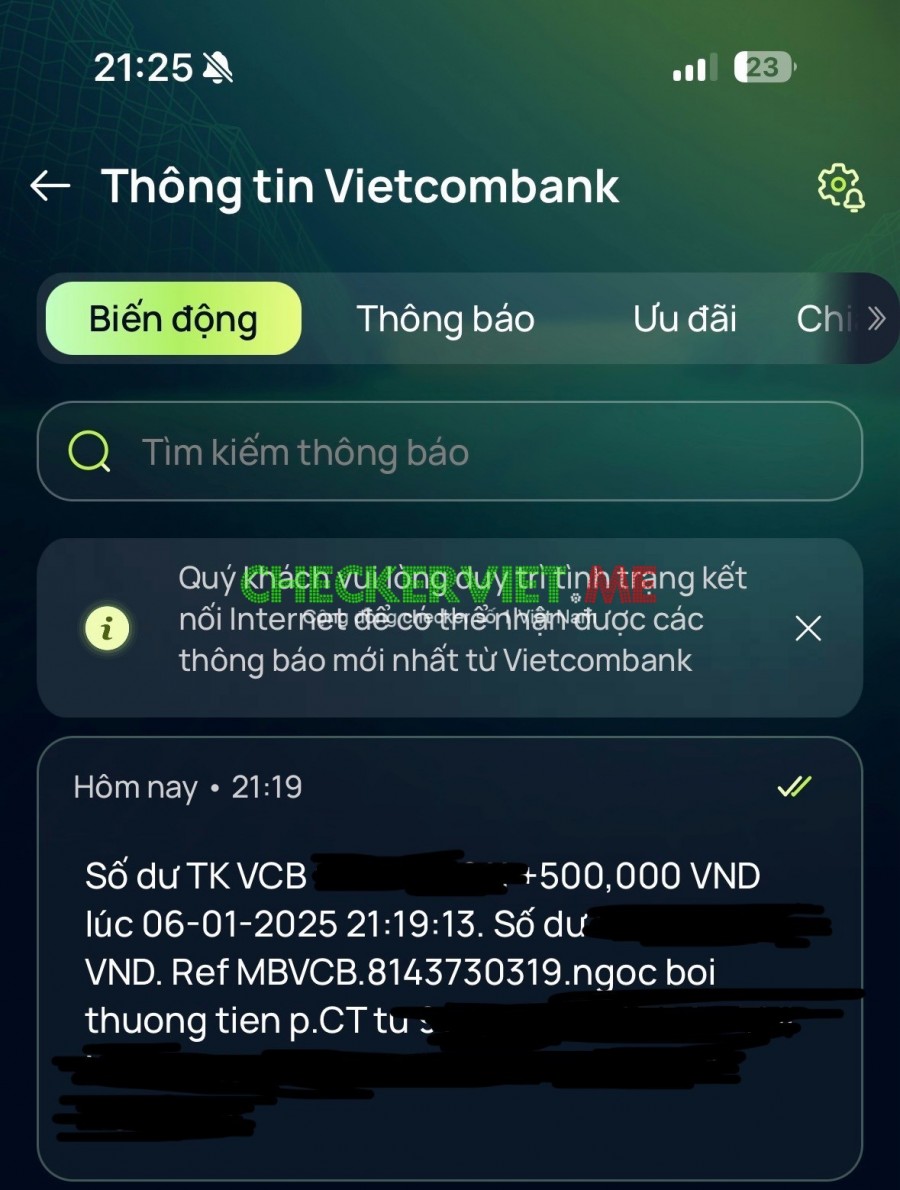Open notification settings gear icon
This screenshot has height=1190, width=900.
tap(840, 187)
